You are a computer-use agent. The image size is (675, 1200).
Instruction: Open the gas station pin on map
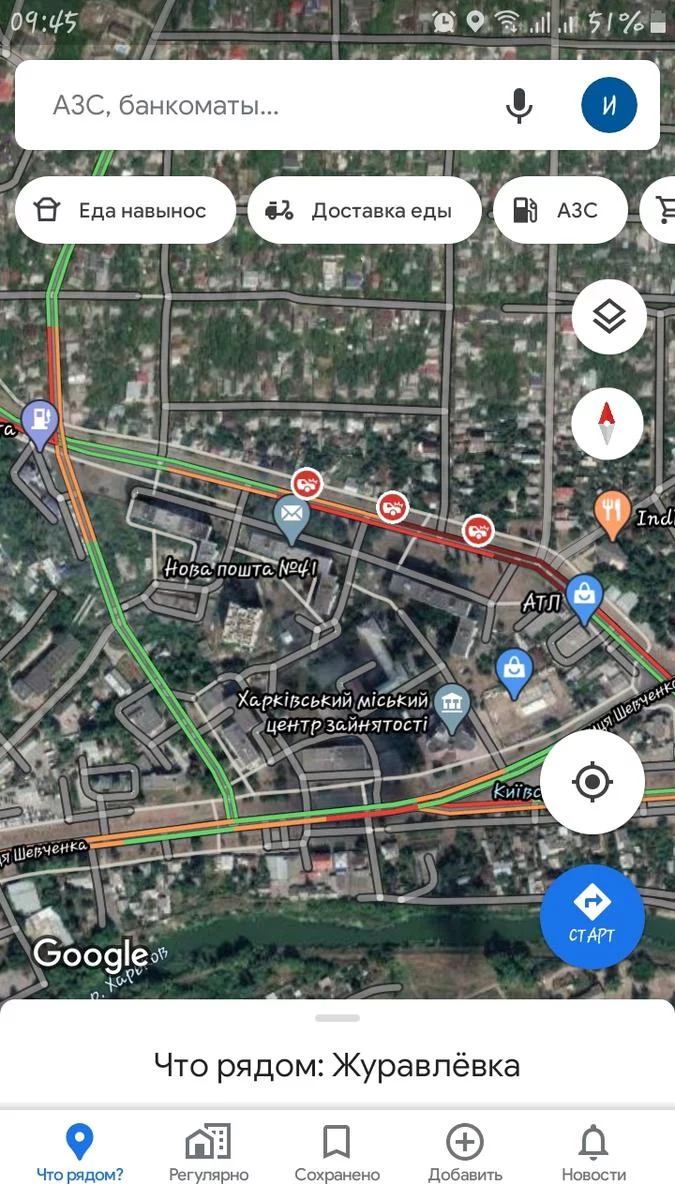[39, 421]
